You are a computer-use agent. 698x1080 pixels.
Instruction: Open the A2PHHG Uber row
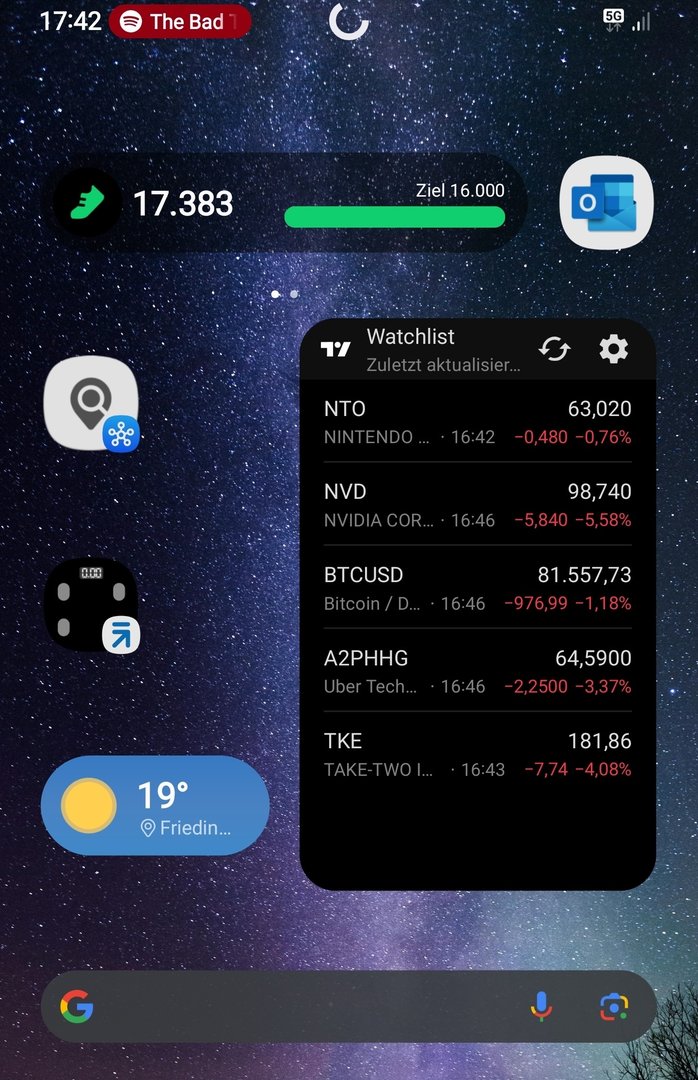(x=477, y=671)
